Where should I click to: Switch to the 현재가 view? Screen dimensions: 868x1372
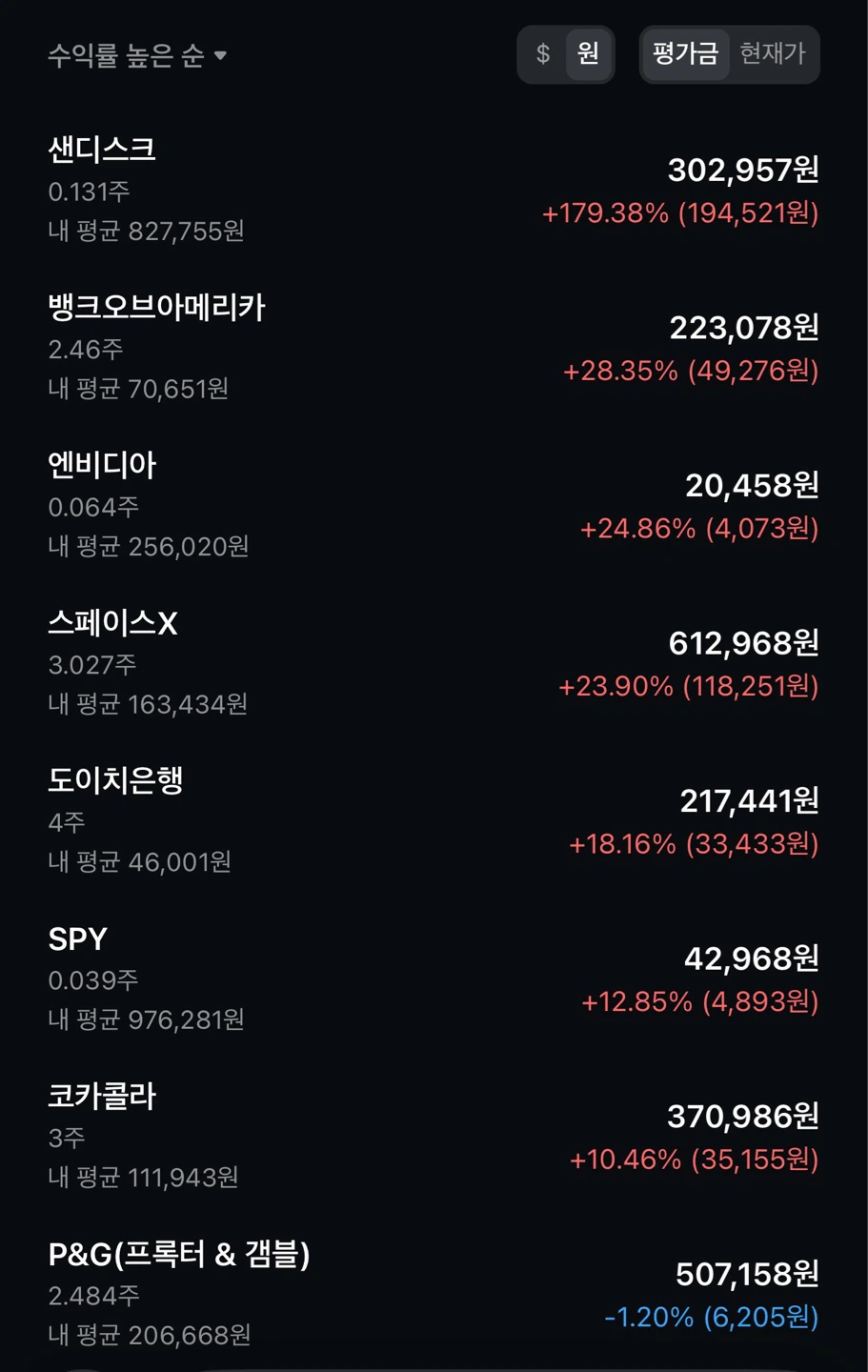point(773,54)
